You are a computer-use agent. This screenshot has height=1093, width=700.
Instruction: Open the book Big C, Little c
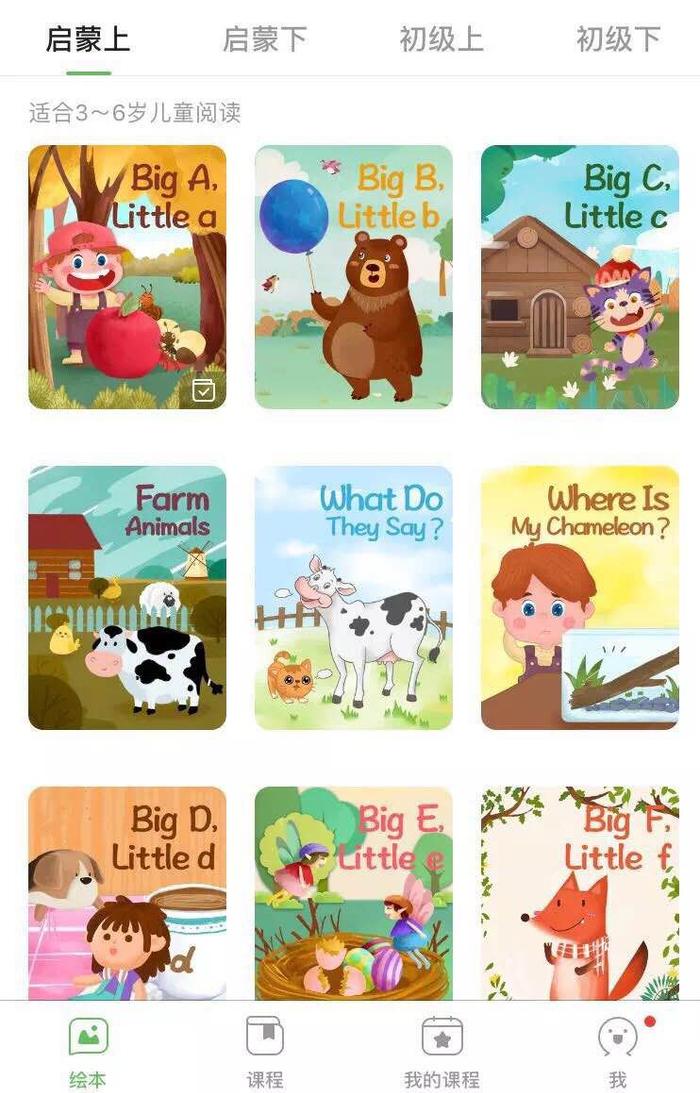tap(580, 277)
